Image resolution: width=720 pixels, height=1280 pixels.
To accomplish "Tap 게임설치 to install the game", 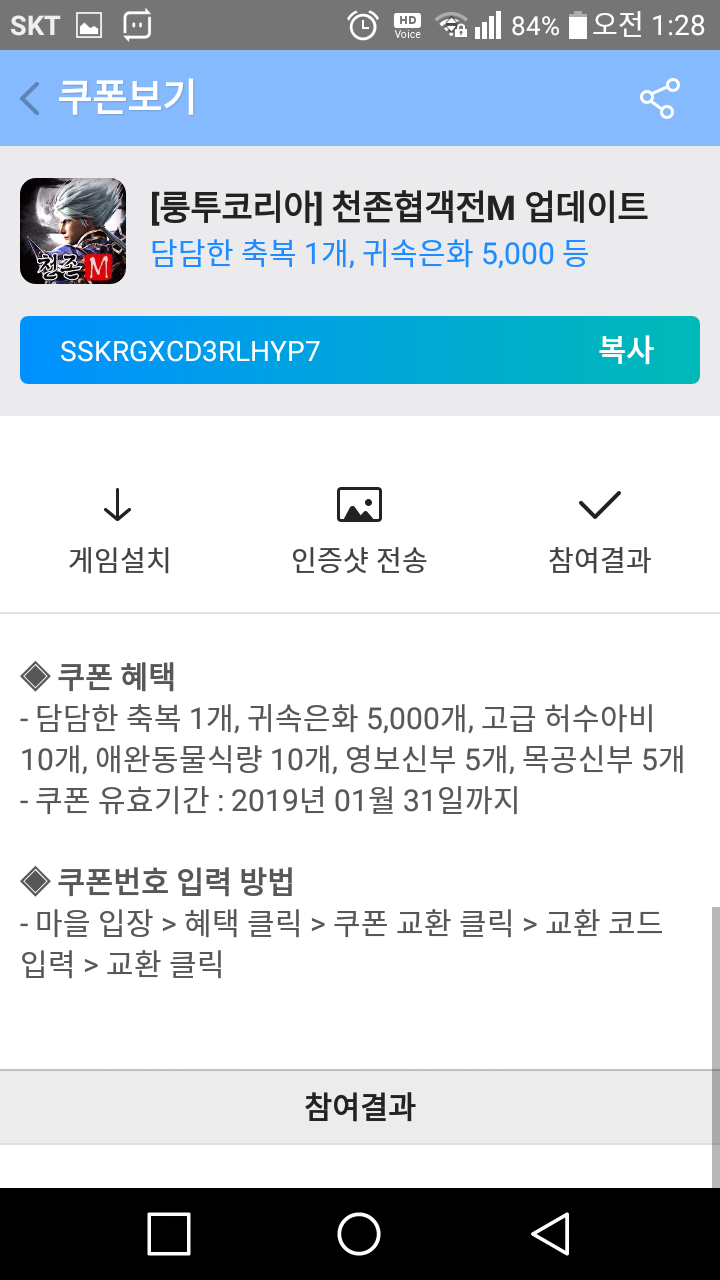I will click(x=119, y=532).
